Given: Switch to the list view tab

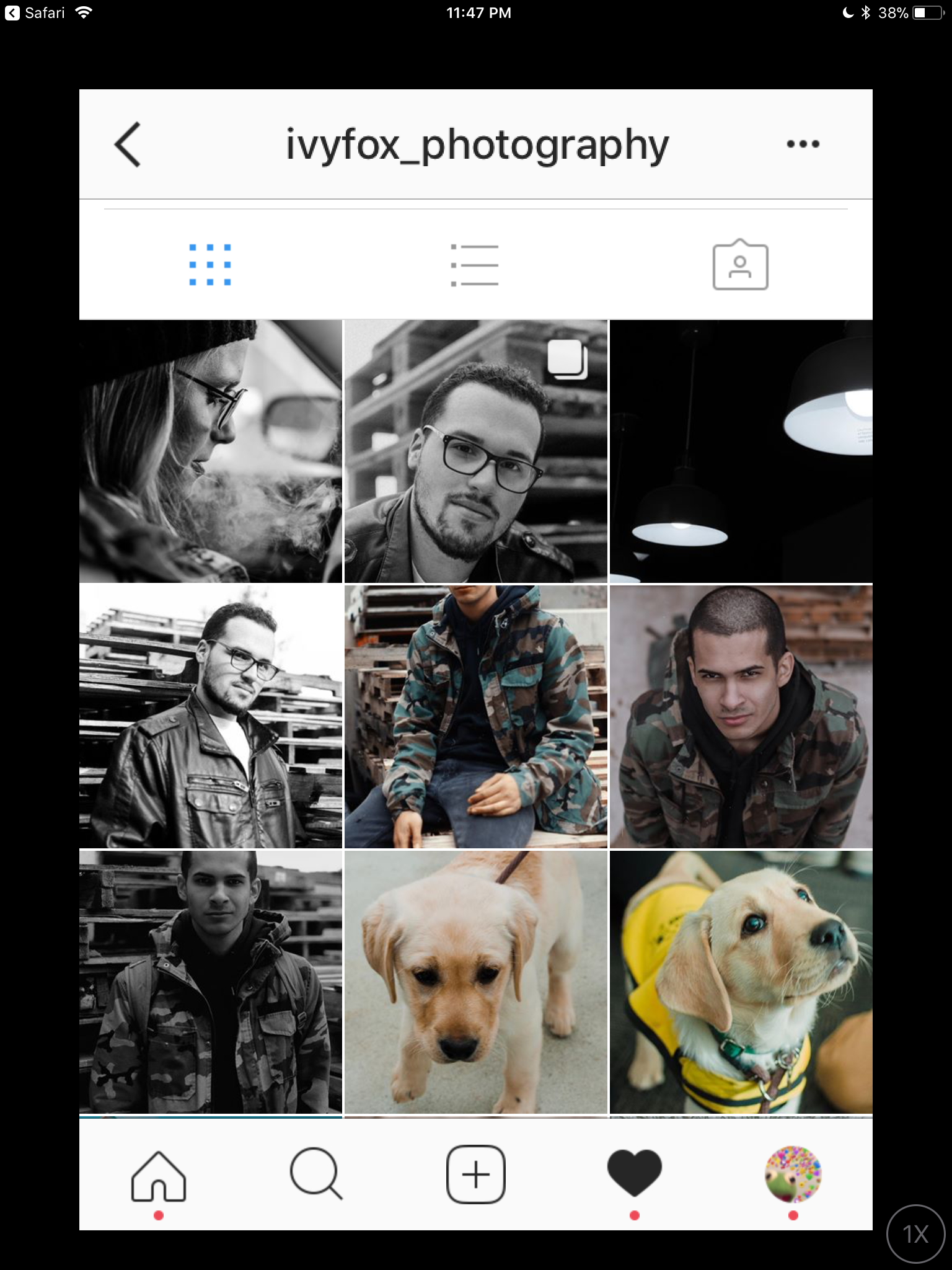Looking at the screenshot, I should [474, 265].
